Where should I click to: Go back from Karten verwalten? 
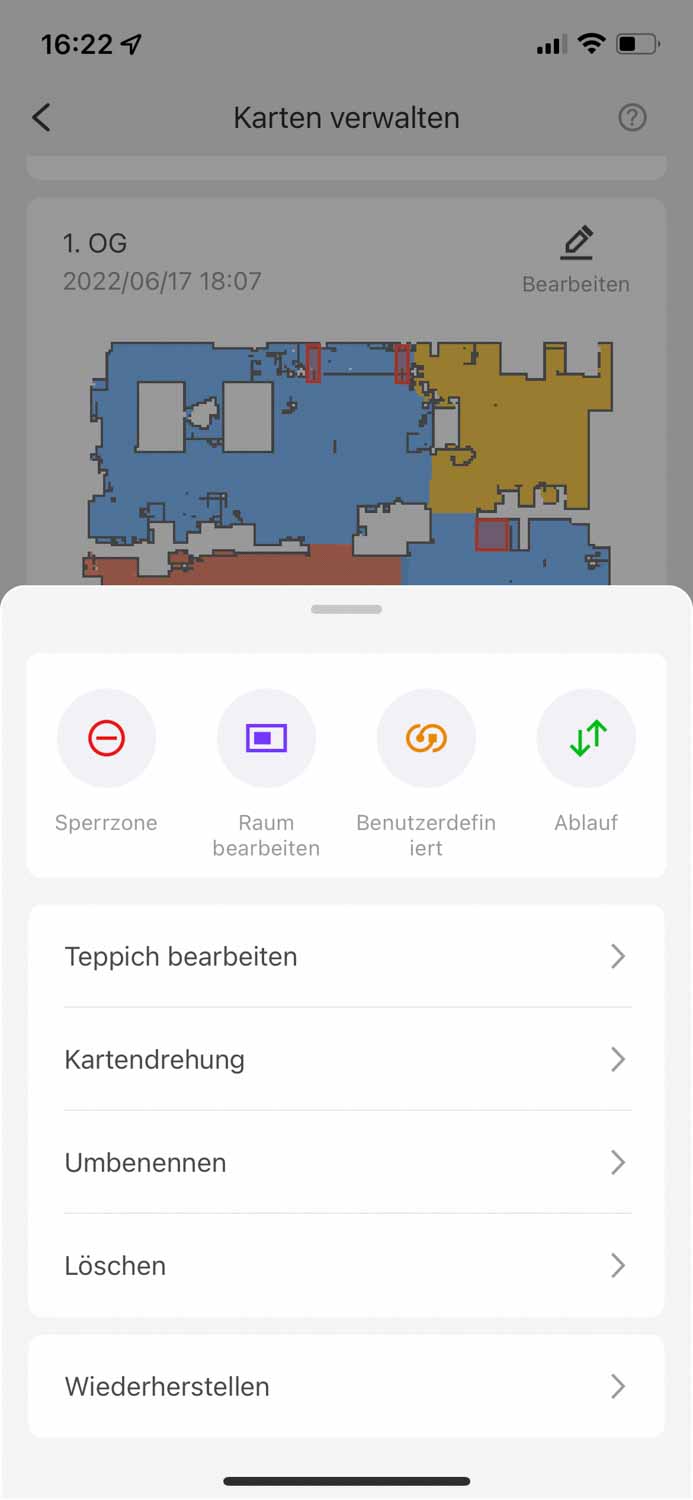pyautogui.click(x=41, y=118)
